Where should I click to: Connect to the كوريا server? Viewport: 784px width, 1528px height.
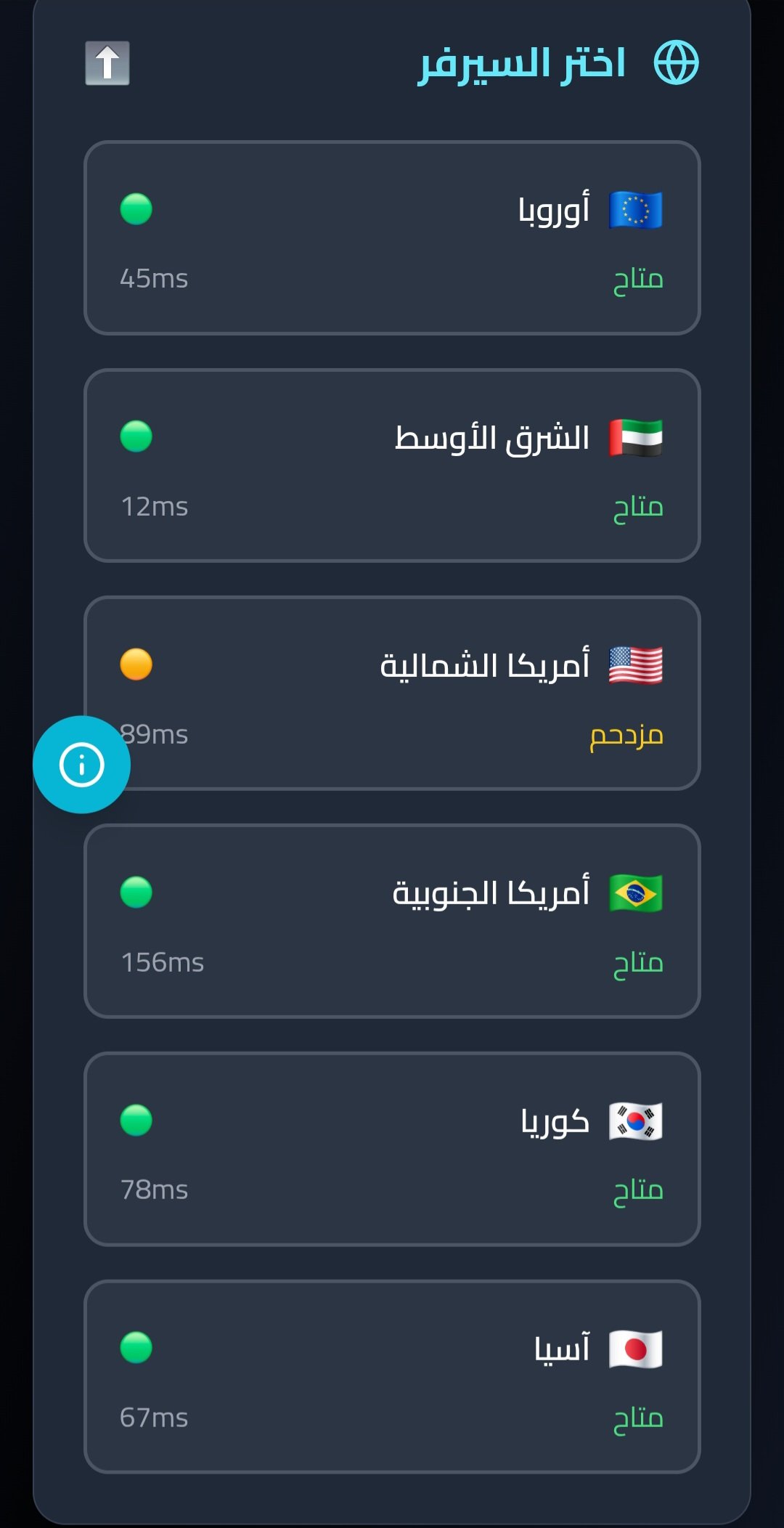tap(392, 1149)
